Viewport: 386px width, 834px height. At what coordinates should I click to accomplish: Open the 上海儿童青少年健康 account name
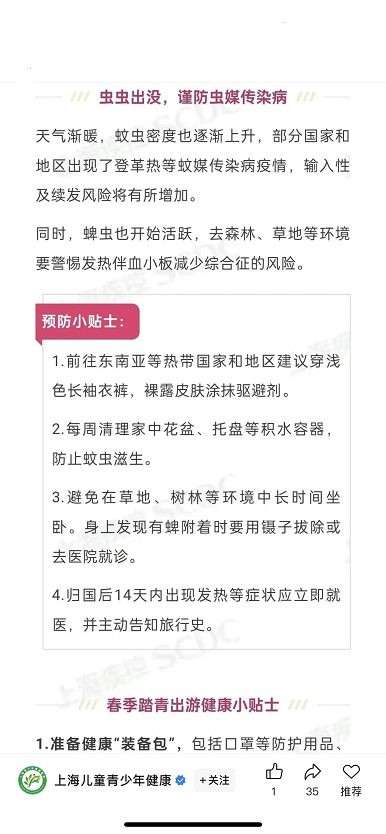113,780
